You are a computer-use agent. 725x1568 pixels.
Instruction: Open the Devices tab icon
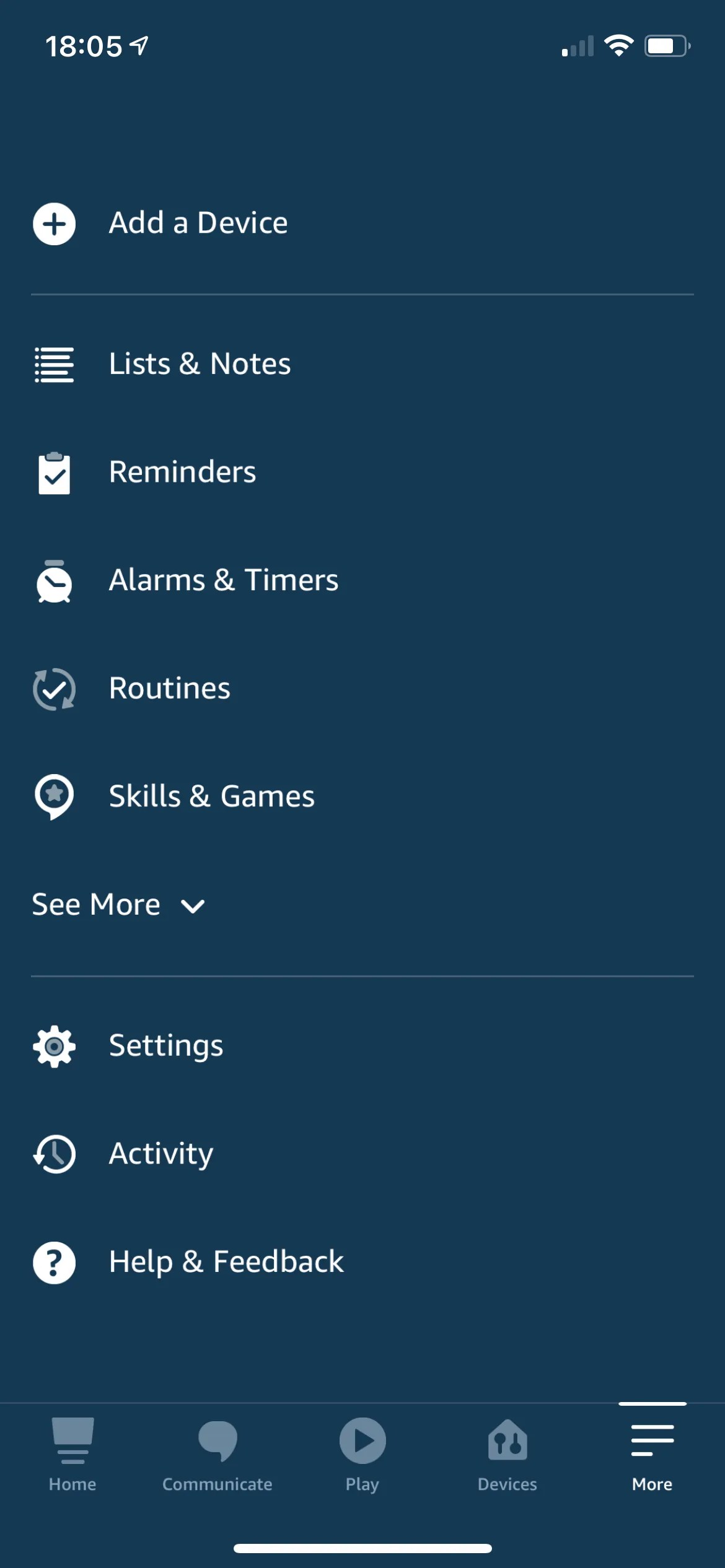[507, 1440]
